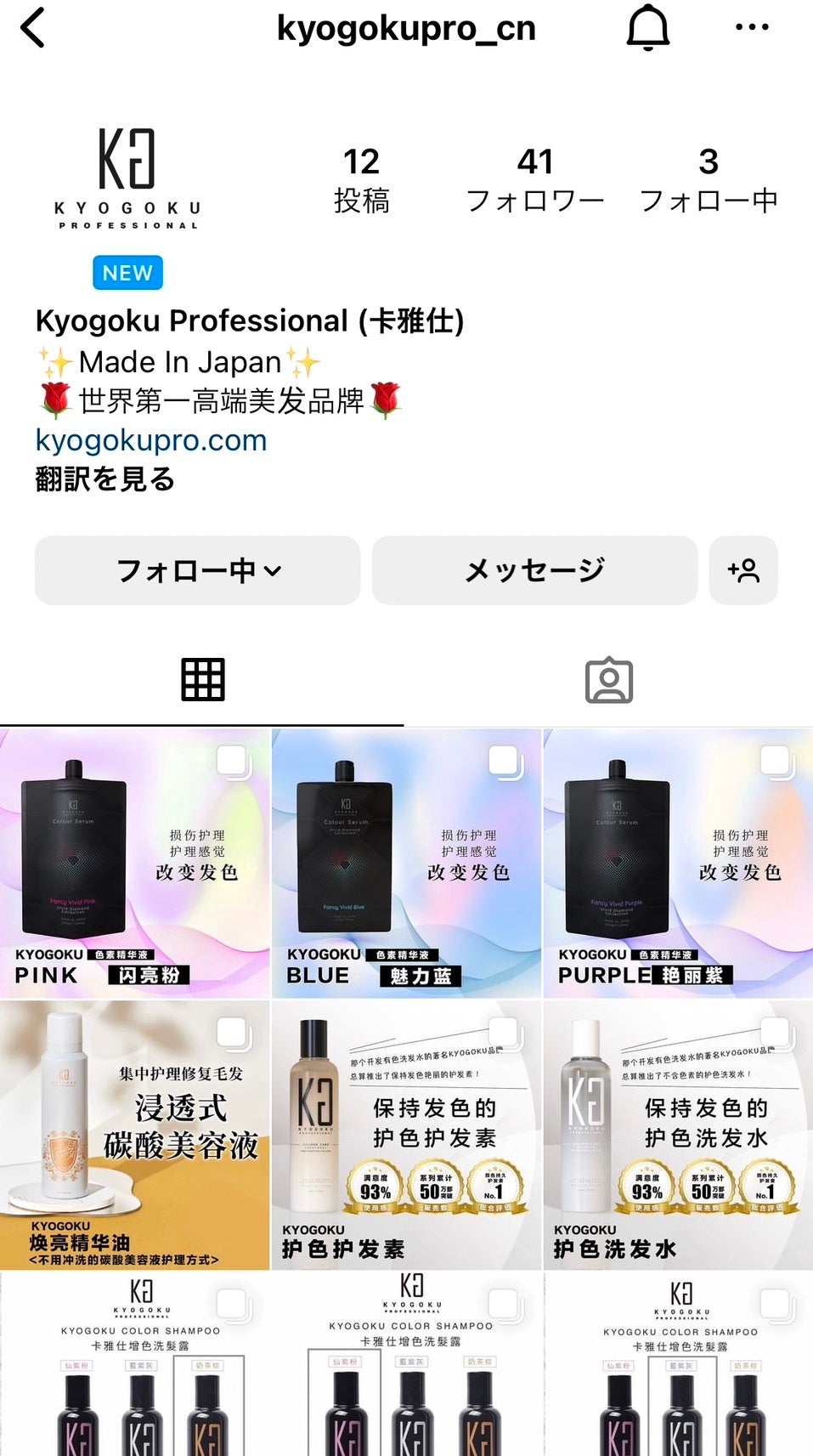Go back with the top-left arrow
The height and width of the screenshot is (1456, 813).
[32, 28]
